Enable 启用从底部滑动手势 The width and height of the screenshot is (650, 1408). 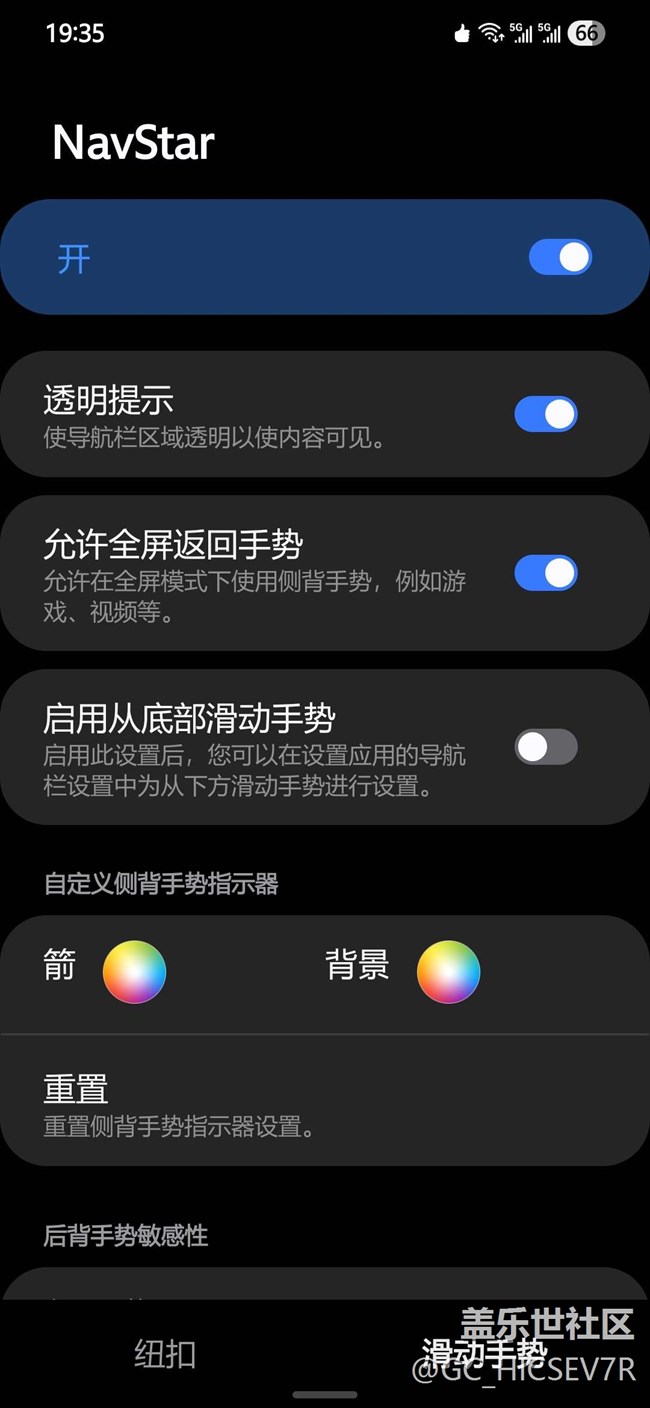tap(546, 747)
